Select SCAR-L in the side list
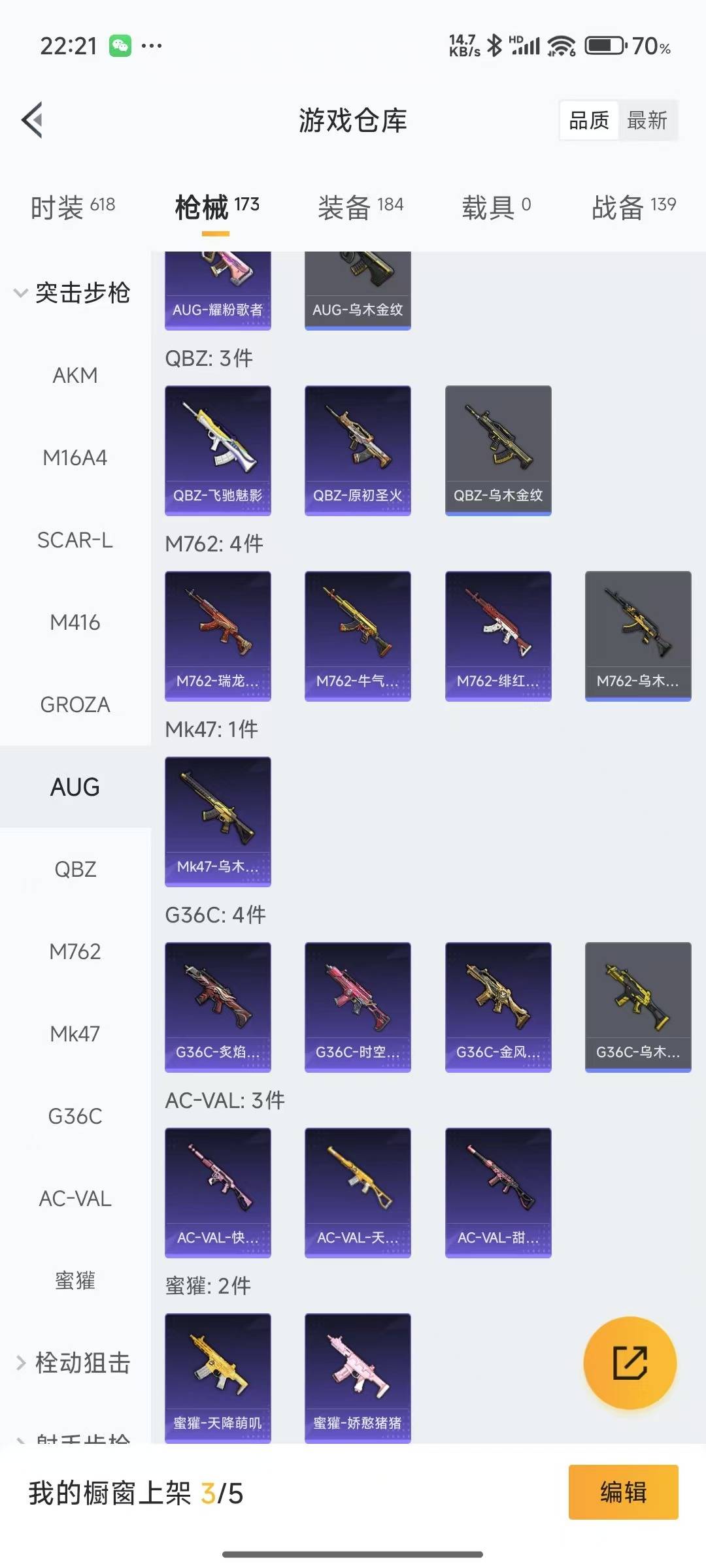This screenshot has height=1568, width=706. (75, 540)
